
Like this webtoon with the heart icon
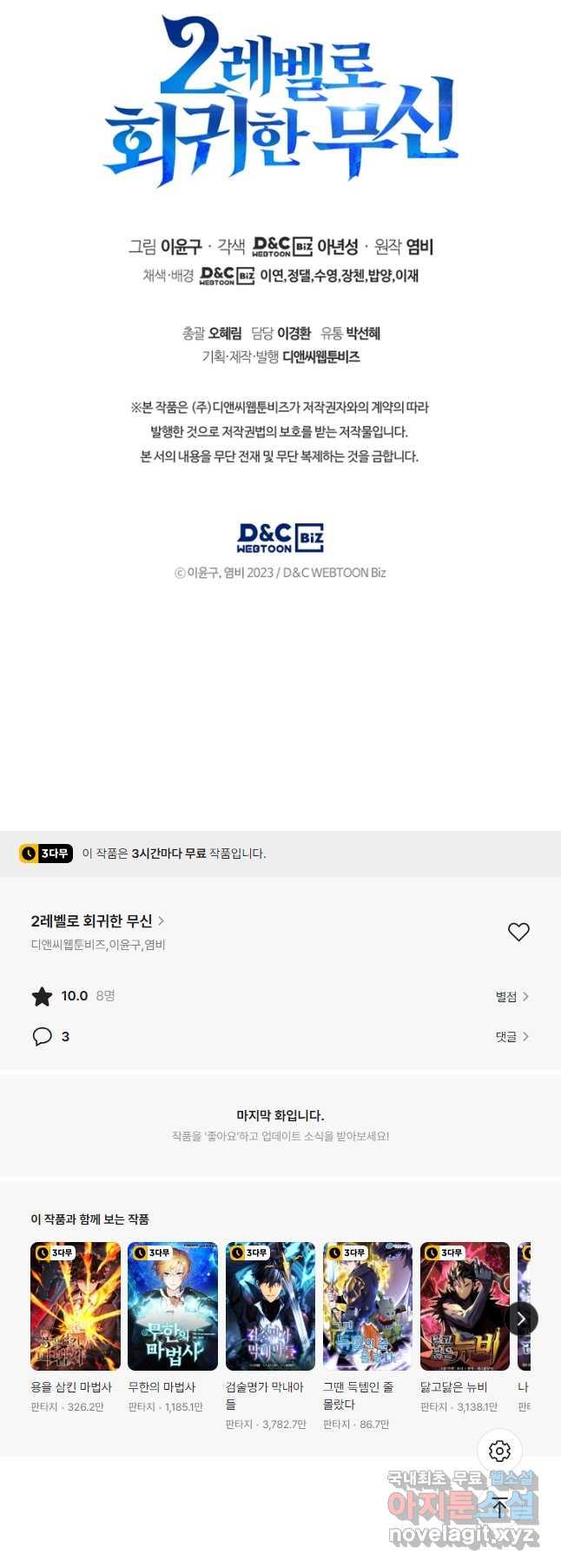tap(518, 932)
